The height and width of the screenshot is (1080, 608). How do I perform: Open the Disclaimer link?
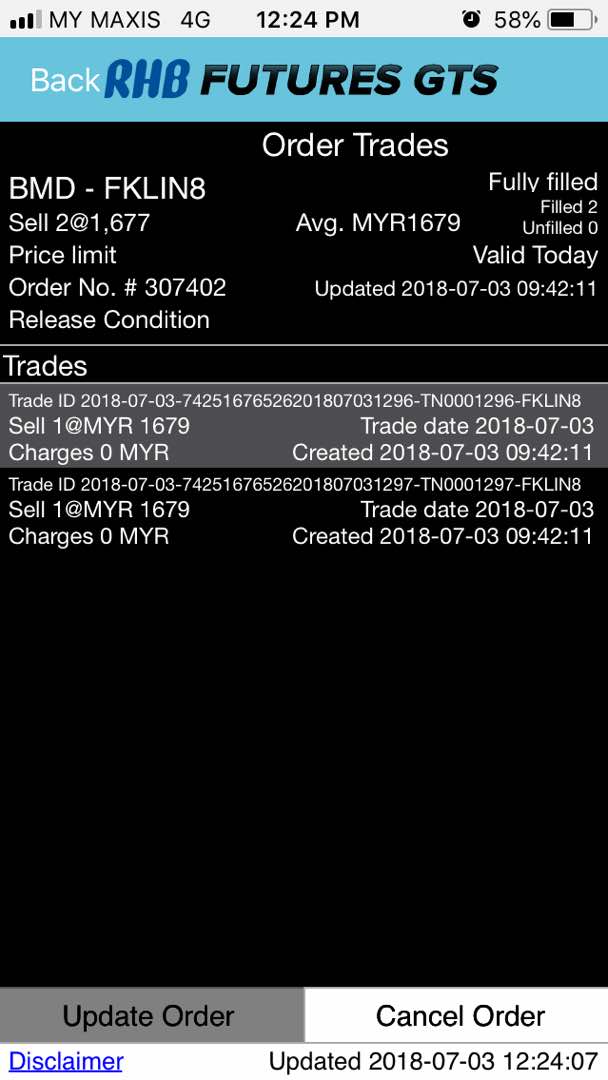coord(66,1061)
